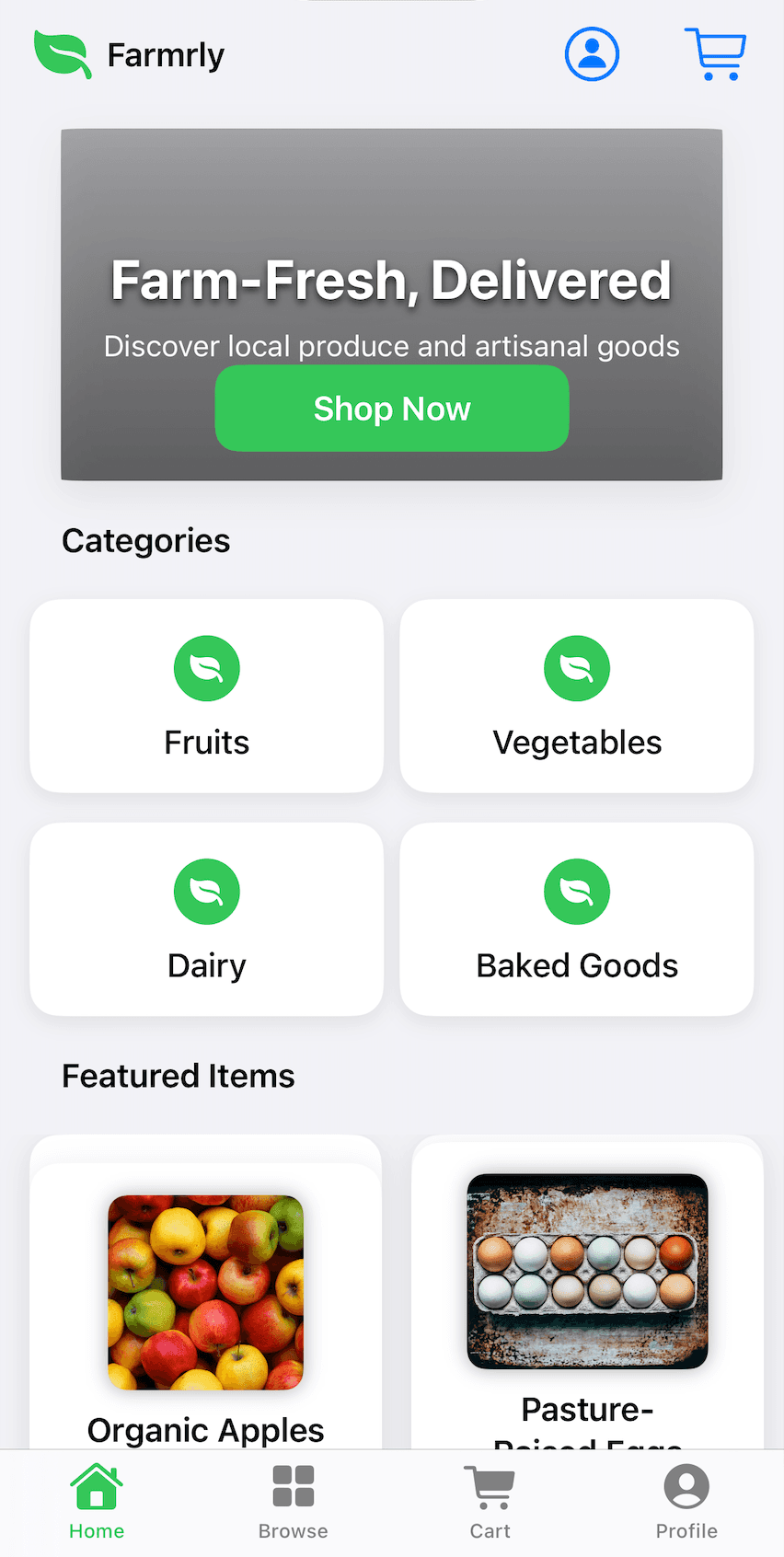Switch to the Cart tab

pos(490,1502)
